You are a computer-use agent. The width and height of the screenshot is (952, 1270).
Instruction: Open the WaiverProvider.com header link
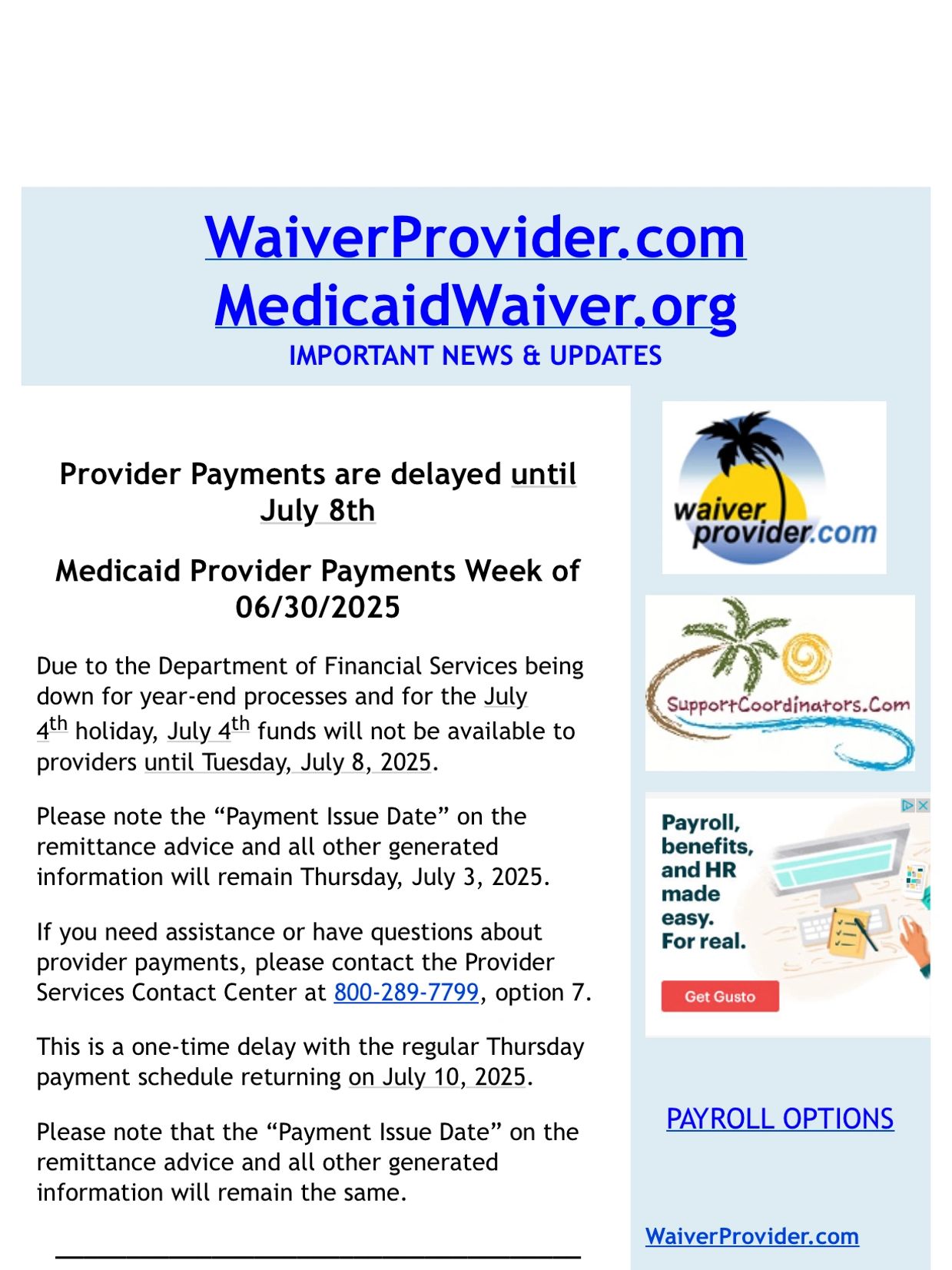coord(475,237)
